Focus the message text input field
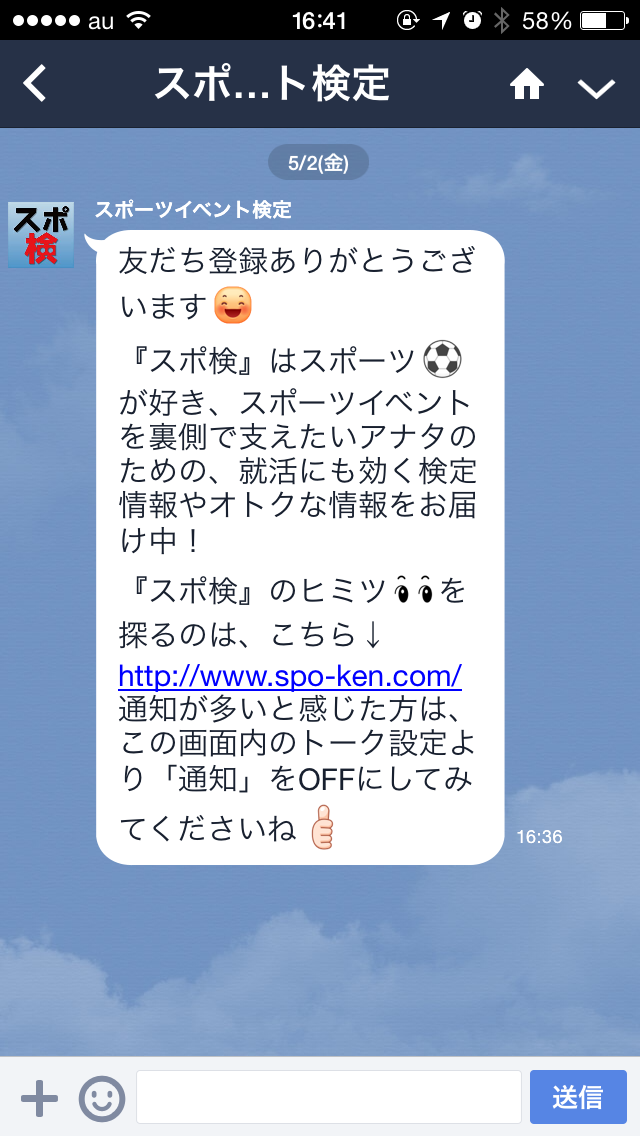The image size is (640, 1136). pos(329,1097)
